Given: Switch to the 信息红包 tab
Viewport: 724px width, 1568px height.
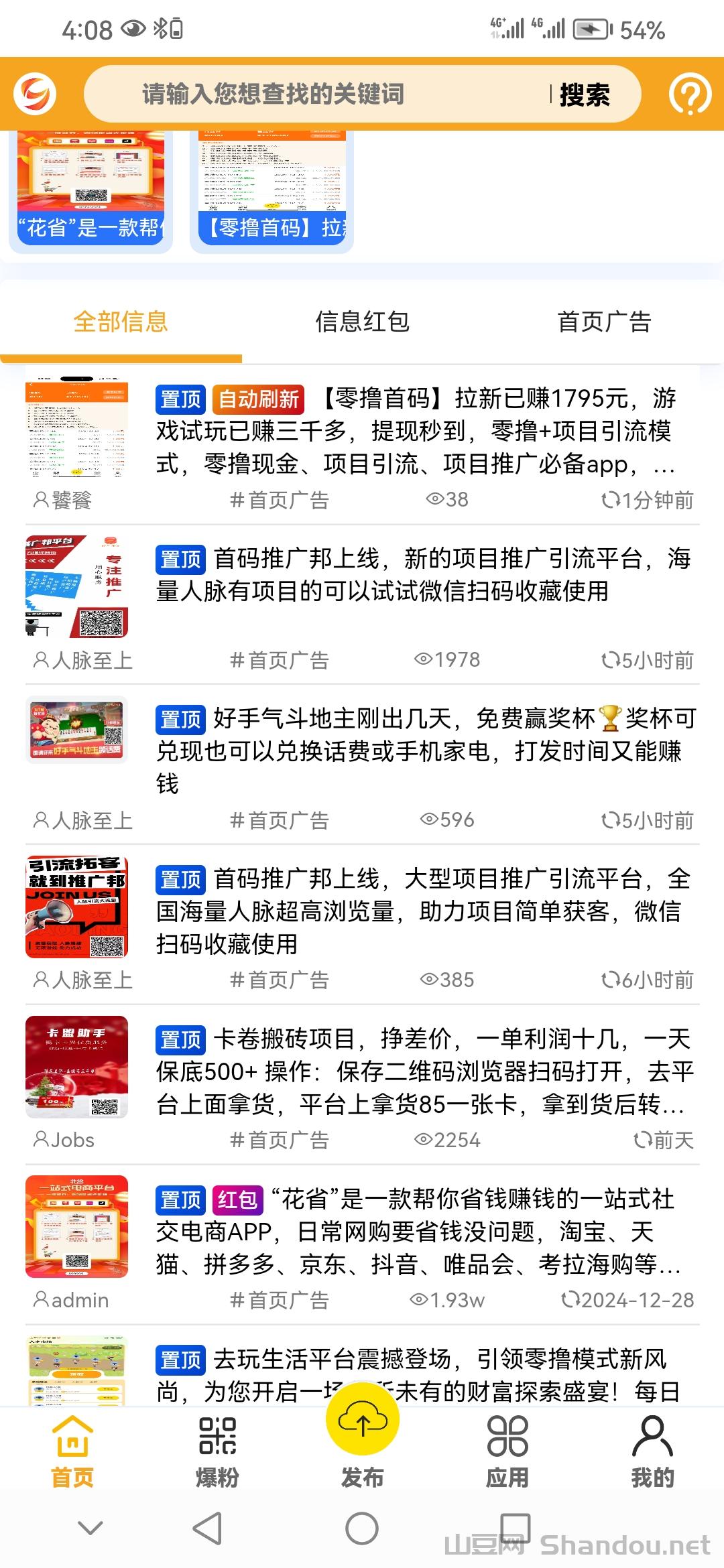Looking at the screenshot, I should [362, 322].
